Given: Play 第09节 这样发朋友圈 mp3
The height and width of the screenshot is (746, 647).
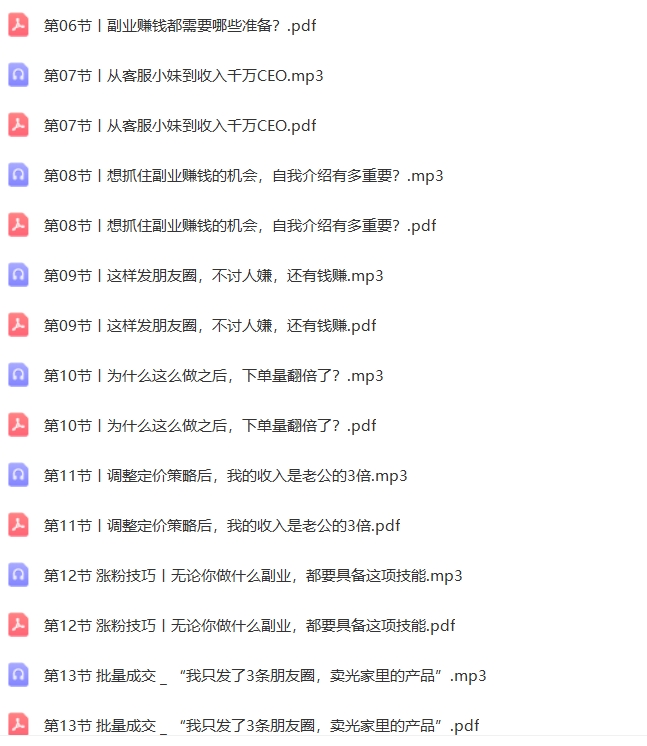Looking at the screenshot, I should click(213, 276).
